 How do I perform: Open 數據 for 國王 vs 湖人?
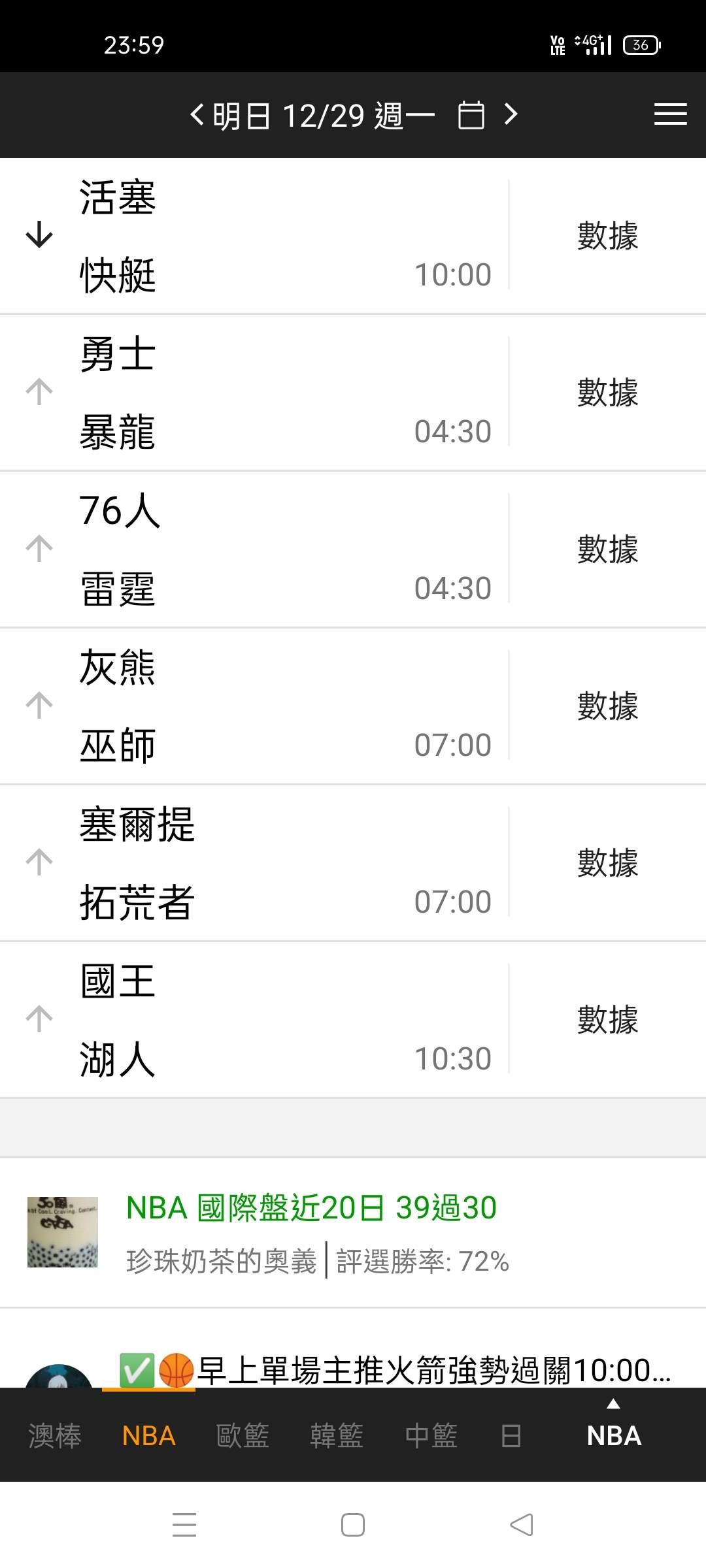click(x=608, y=1019)
